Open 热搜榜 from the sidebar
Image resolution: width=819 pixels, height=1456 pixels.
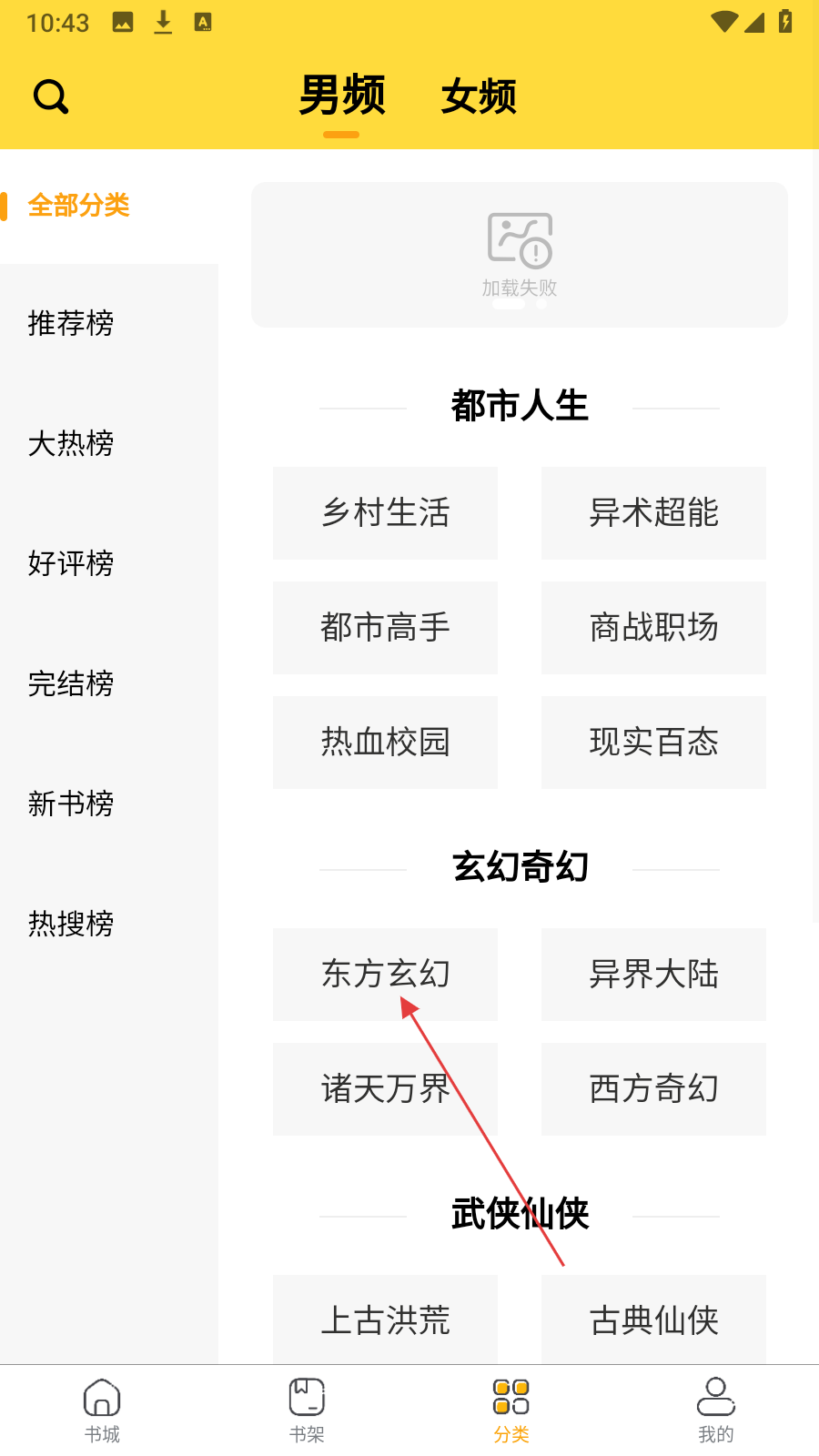coord(71,924)
